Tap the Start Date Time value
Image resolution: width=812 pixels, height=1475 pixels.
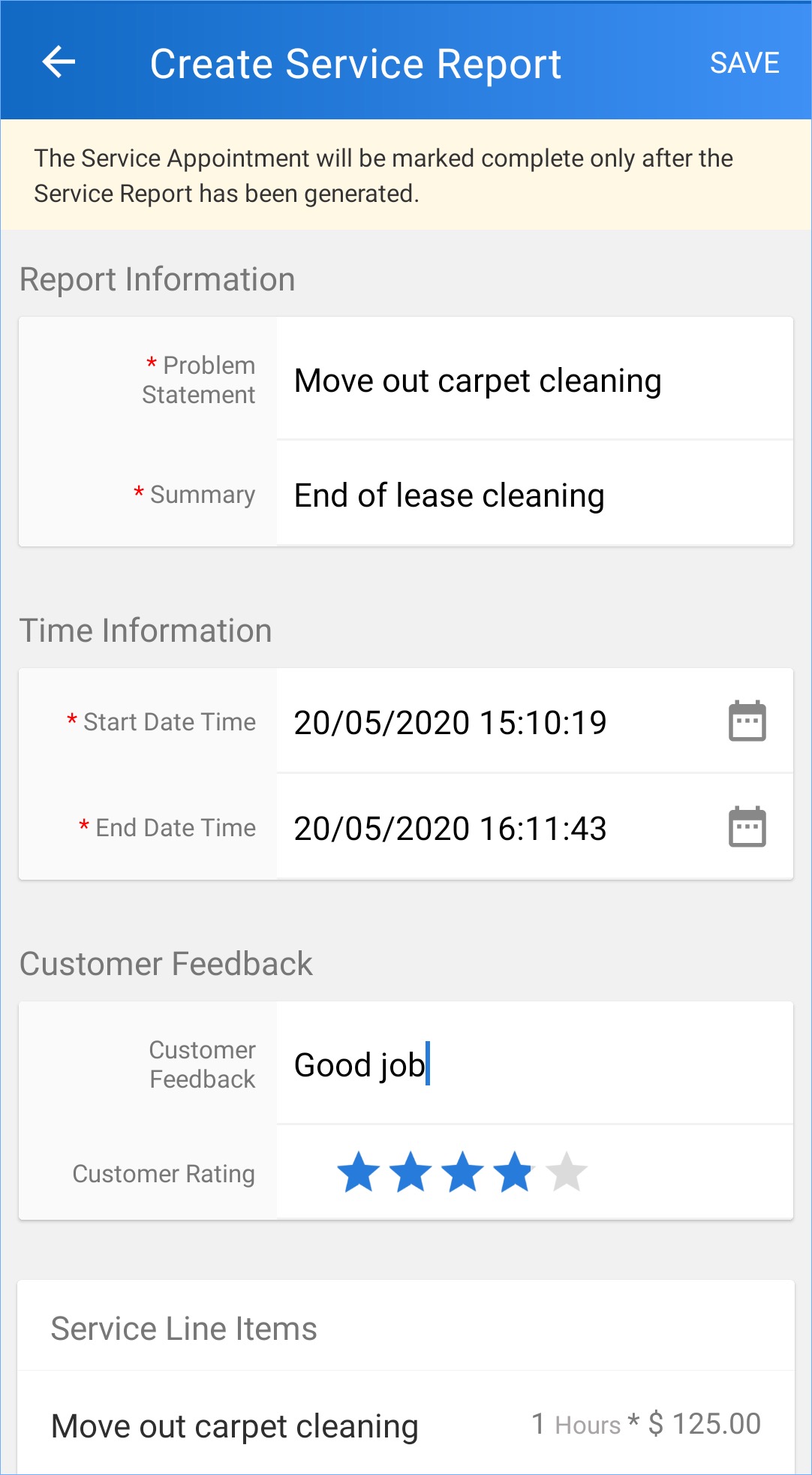(450, 722)
